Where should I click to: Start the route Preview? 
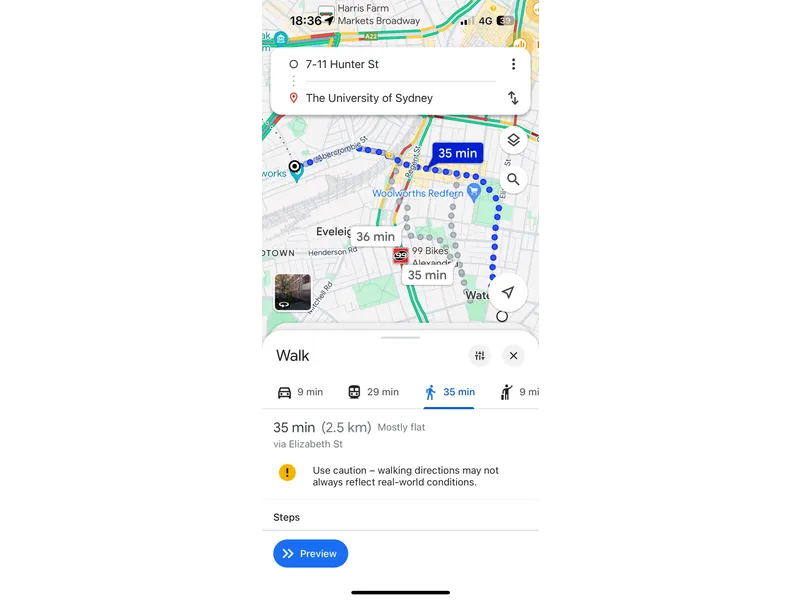310,553
